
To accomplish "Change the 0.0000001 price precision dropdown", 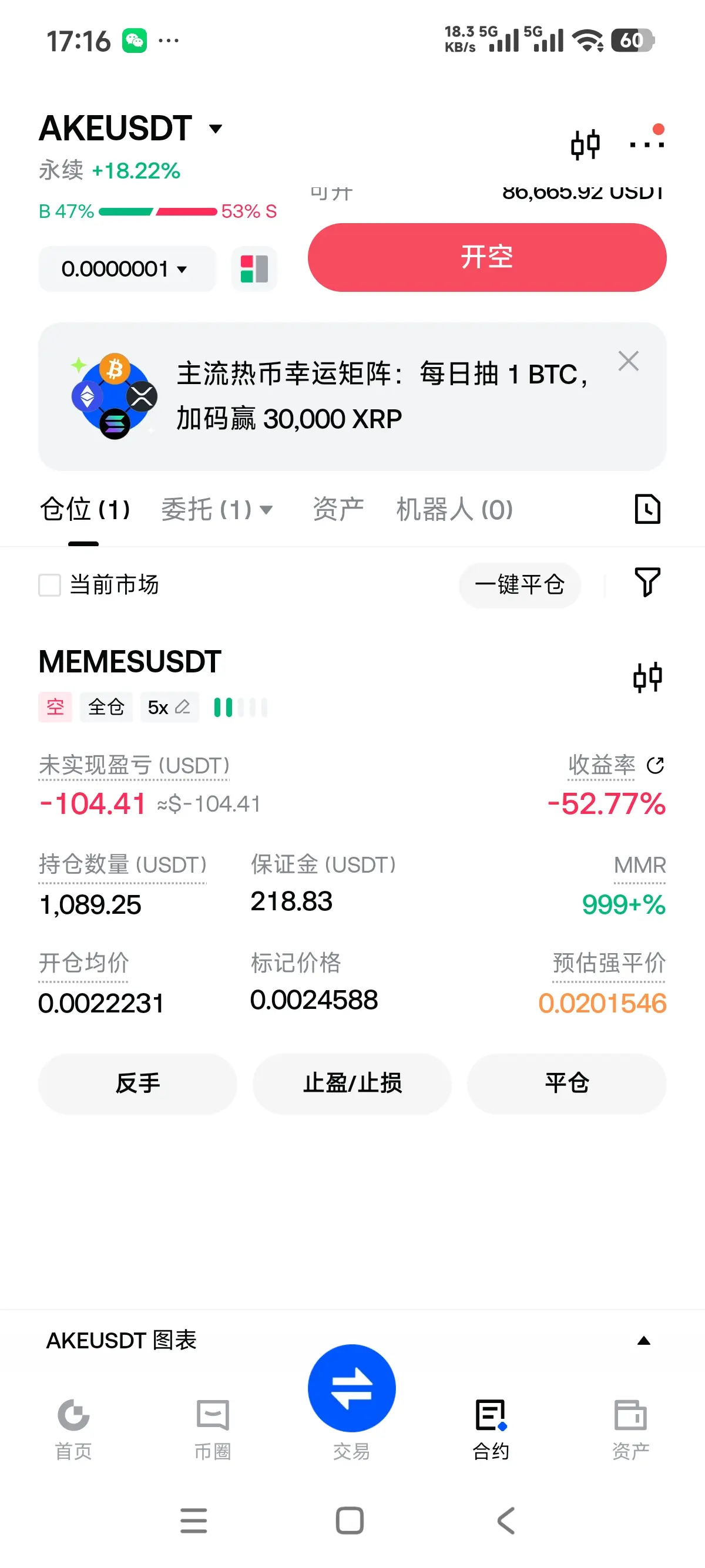I will 127,268.
